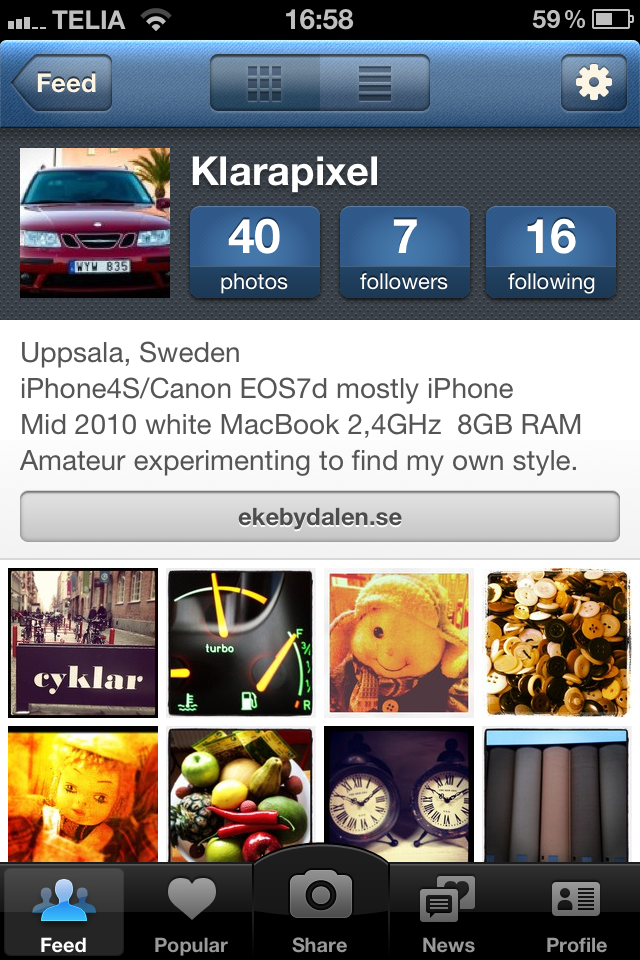Screen dimensions: 640x960
Task: Open the yellow doll face photo
Action: (83, 793)
